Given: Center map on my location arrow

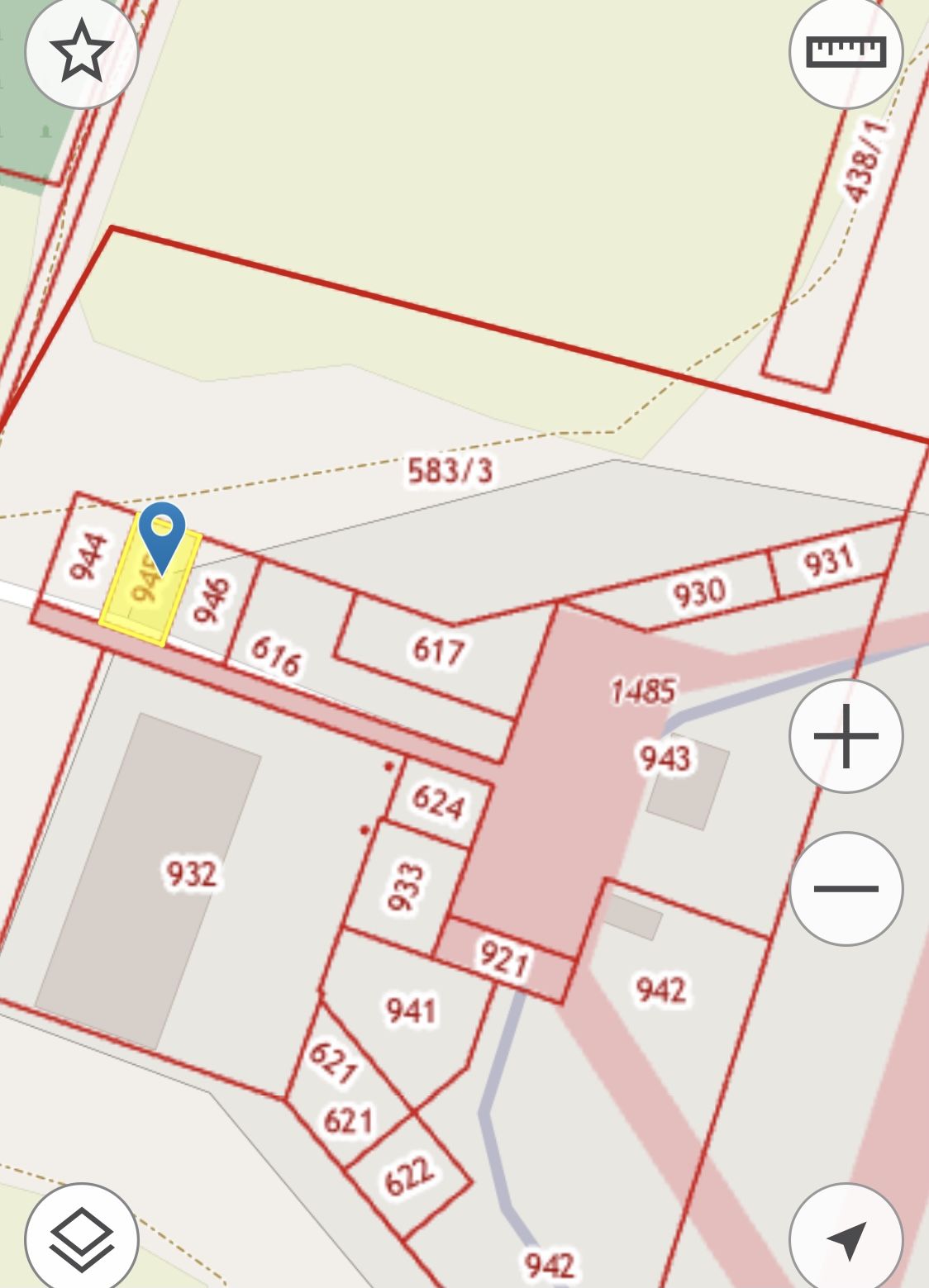Looking at the screenshot, I should (x=846, y=1238).
